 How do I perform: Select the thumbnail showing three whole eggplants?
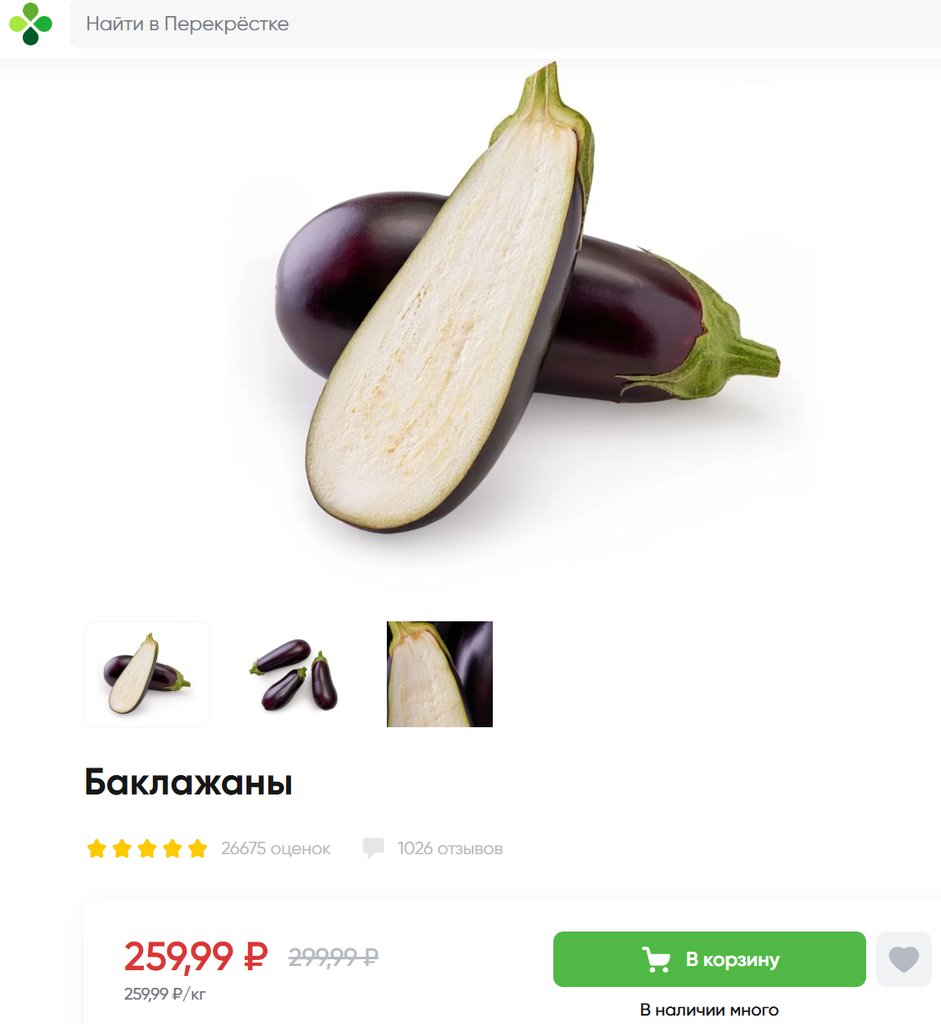pos(293,674)
